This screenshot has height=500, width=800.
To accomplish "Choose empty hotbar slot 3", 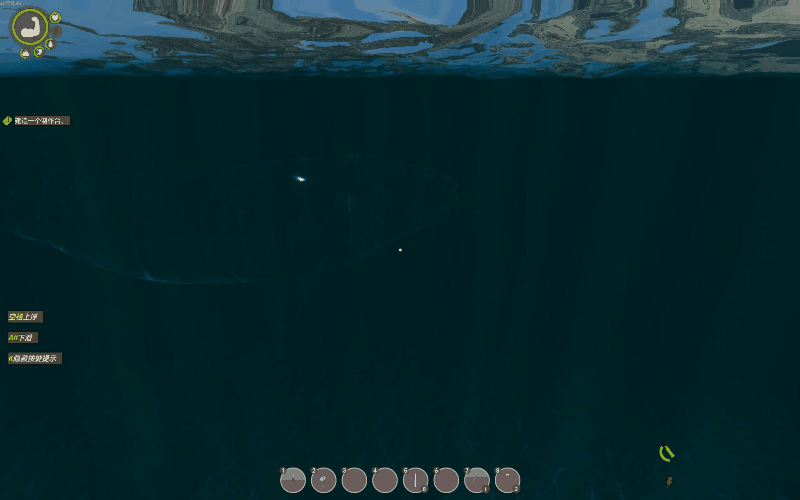I will [x=354, y=480].
